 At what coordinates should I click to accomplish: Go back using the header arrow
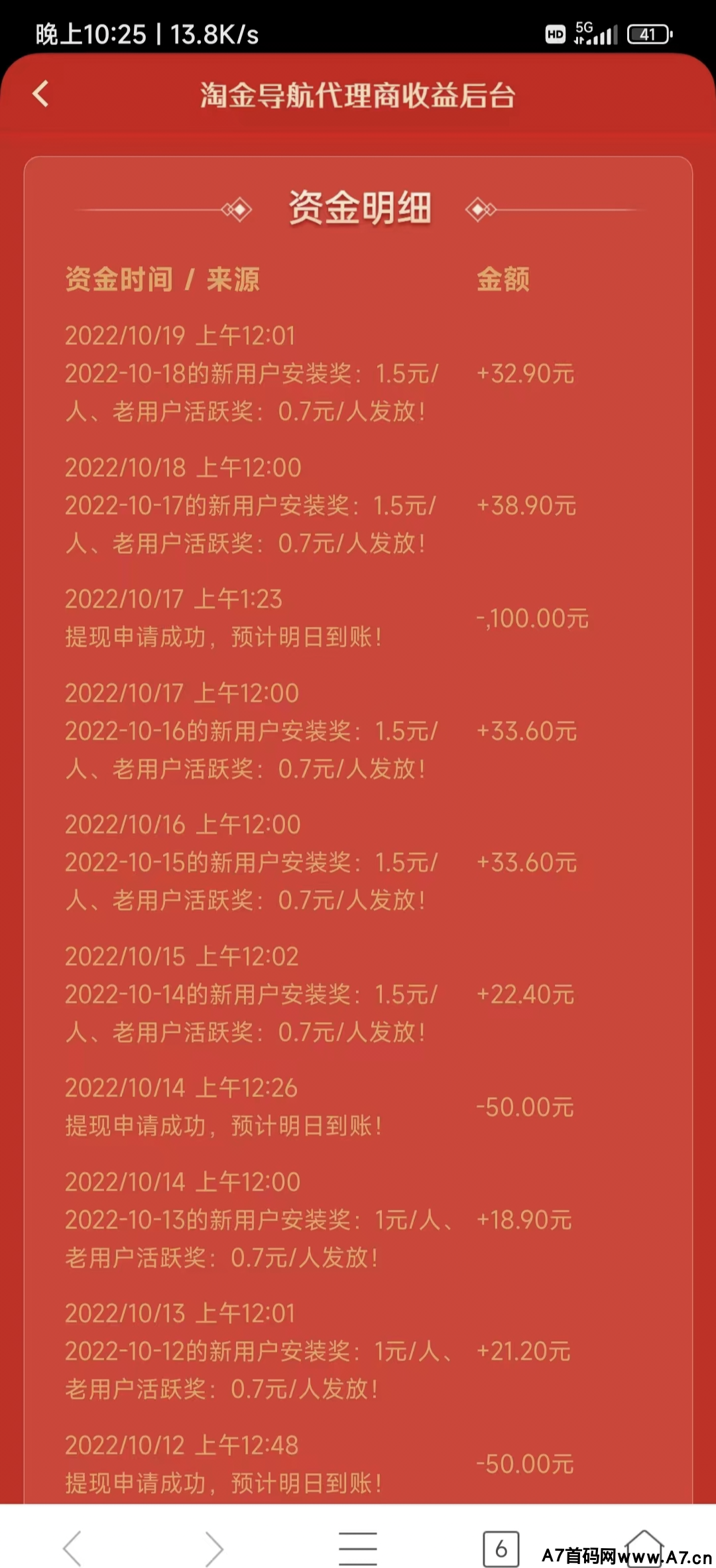(x=41, y=94)
